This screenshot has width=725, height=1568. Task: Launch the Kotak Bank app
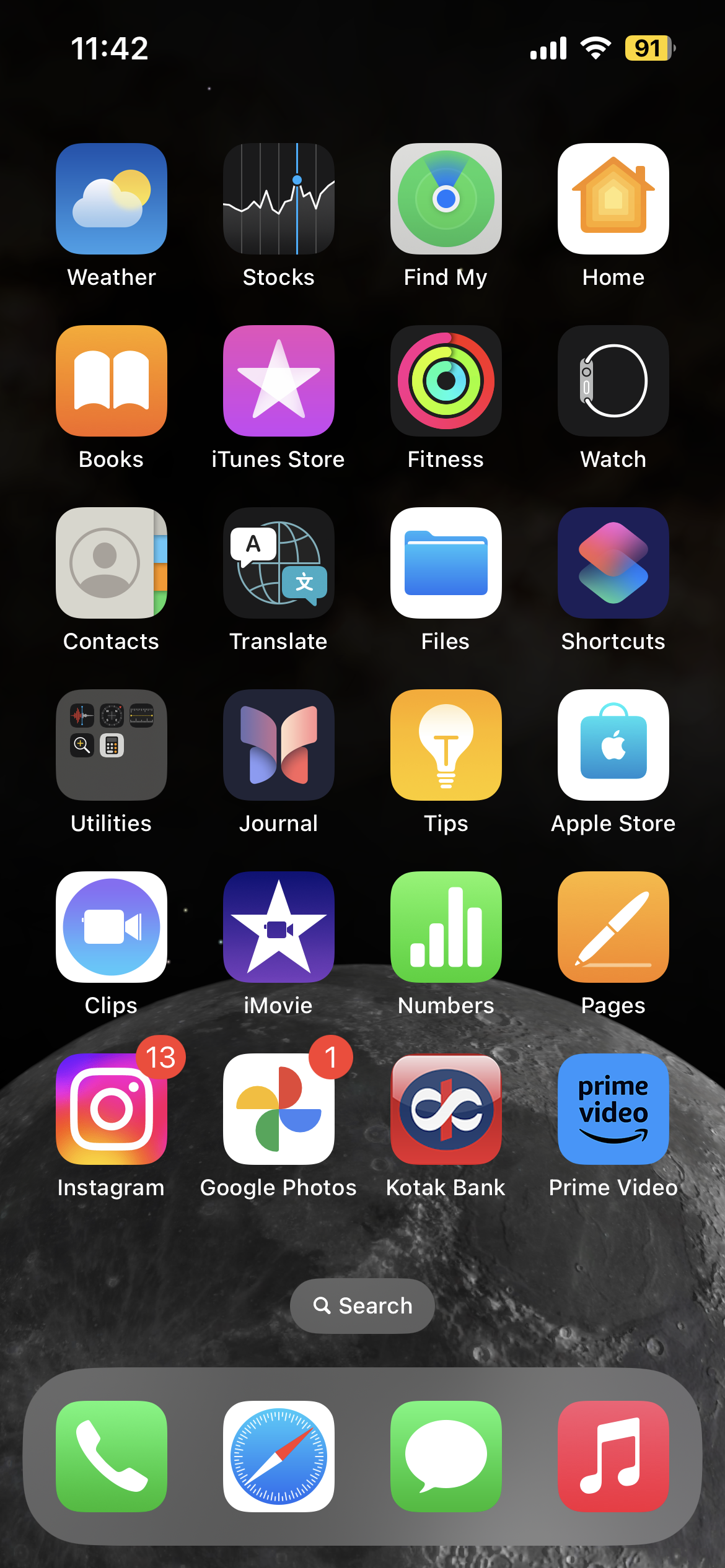click(446, 1109)
